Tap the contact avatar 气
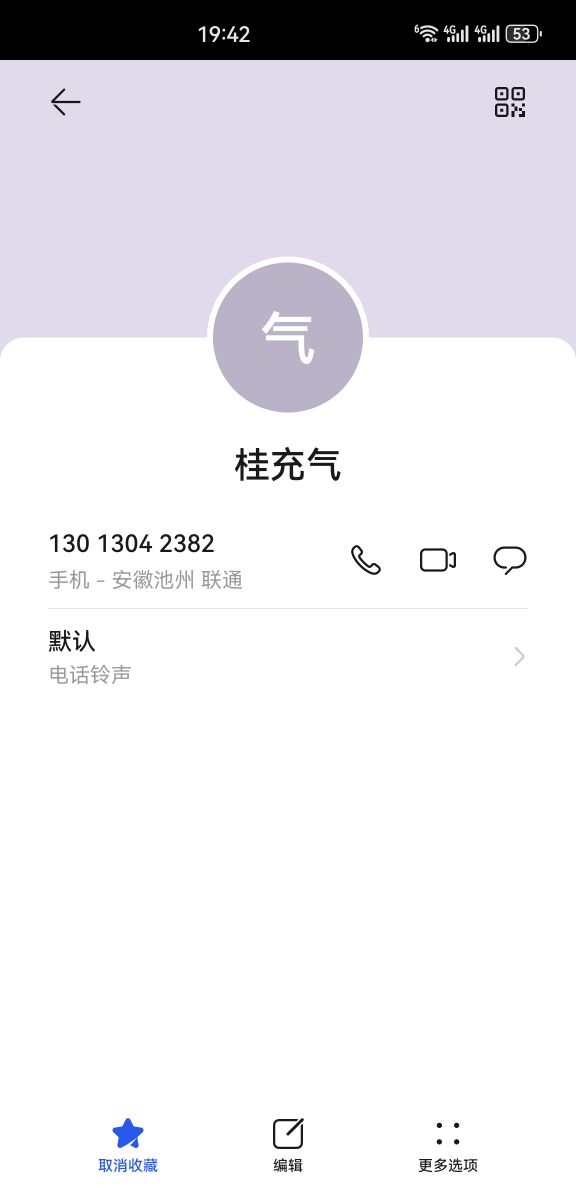The image size is (576, 1188). pos(288,338)
